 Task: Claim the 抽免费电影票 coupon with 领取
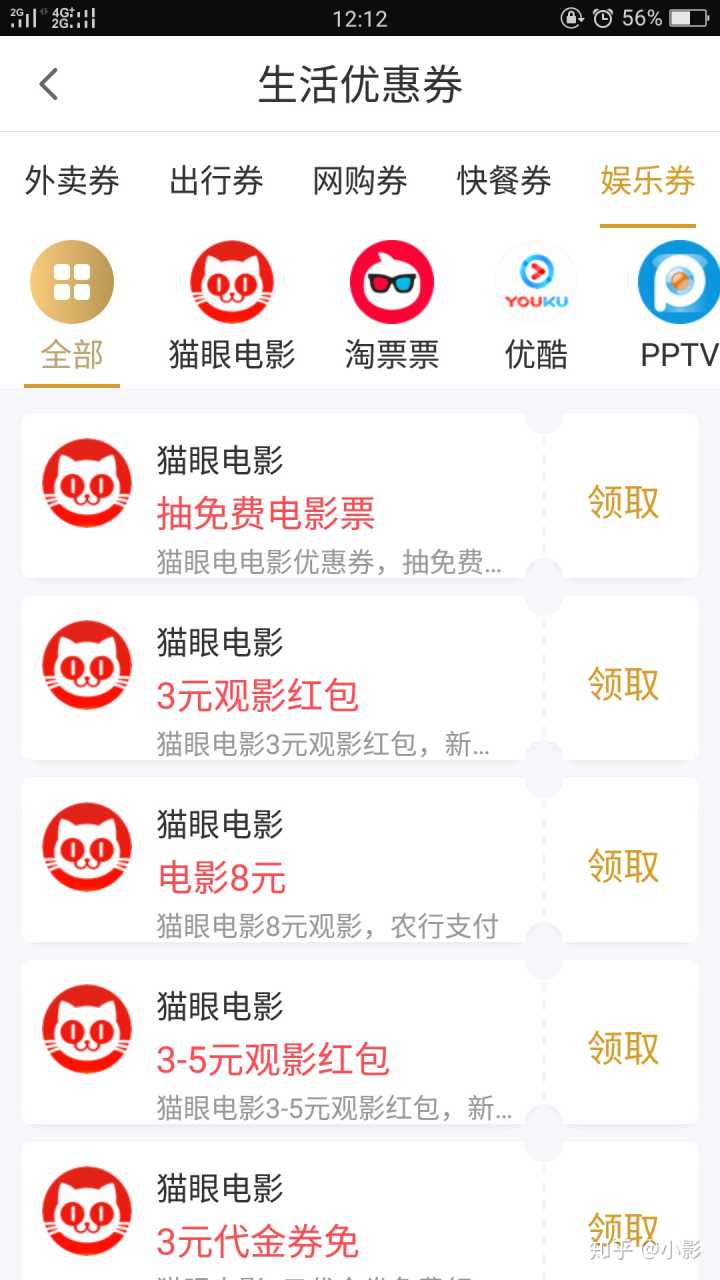[623, 502]
